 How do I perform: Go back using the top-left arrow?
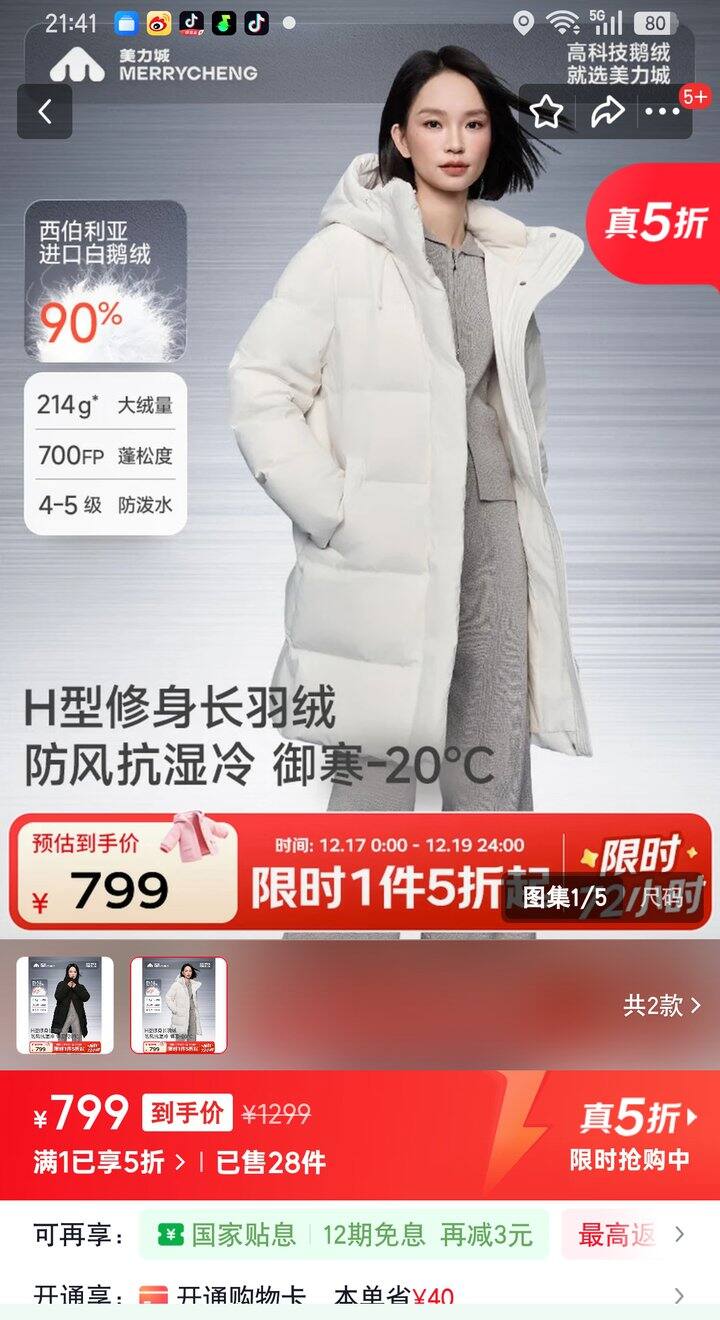click(45, 111)
